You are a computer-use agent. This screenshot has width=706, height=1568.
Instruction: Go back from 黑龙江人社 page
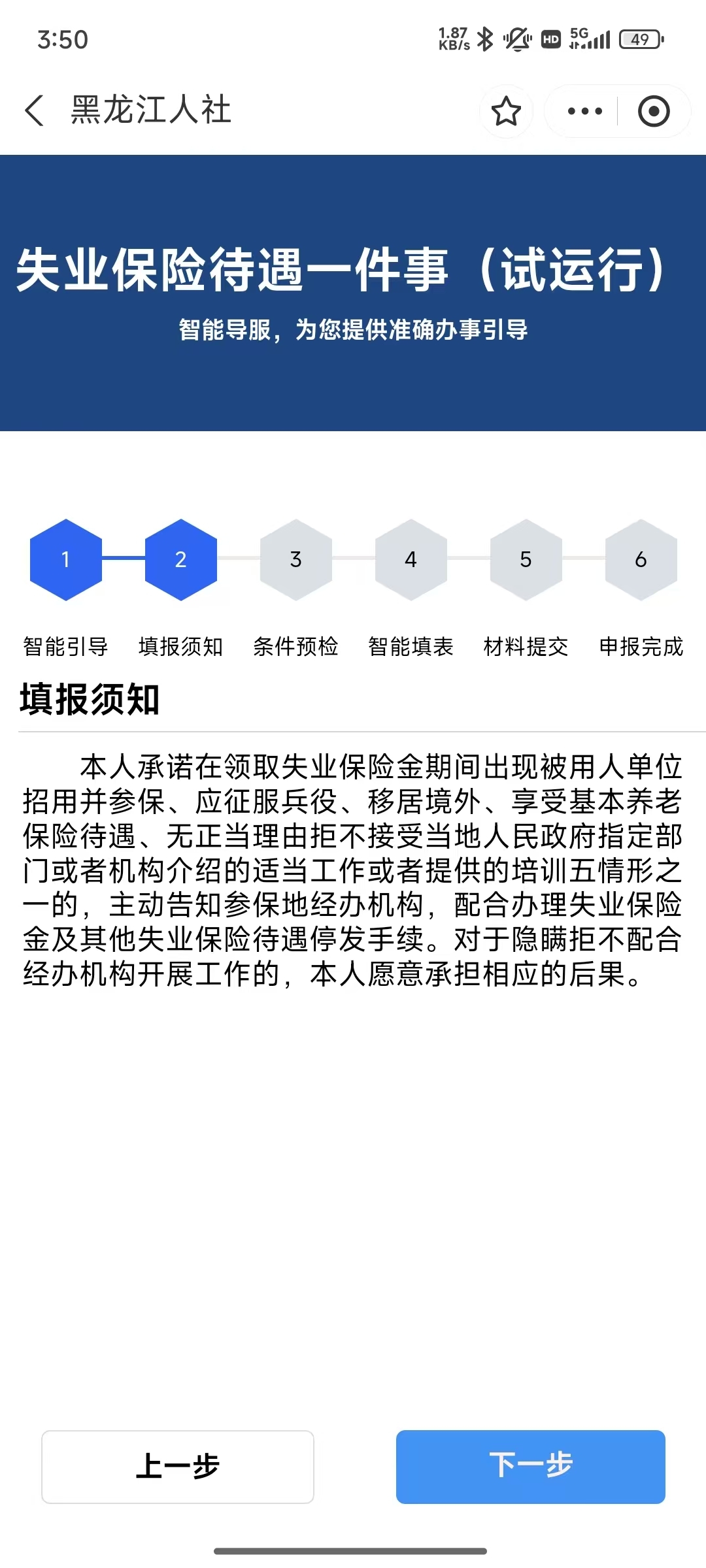click(x=35, y=110)
